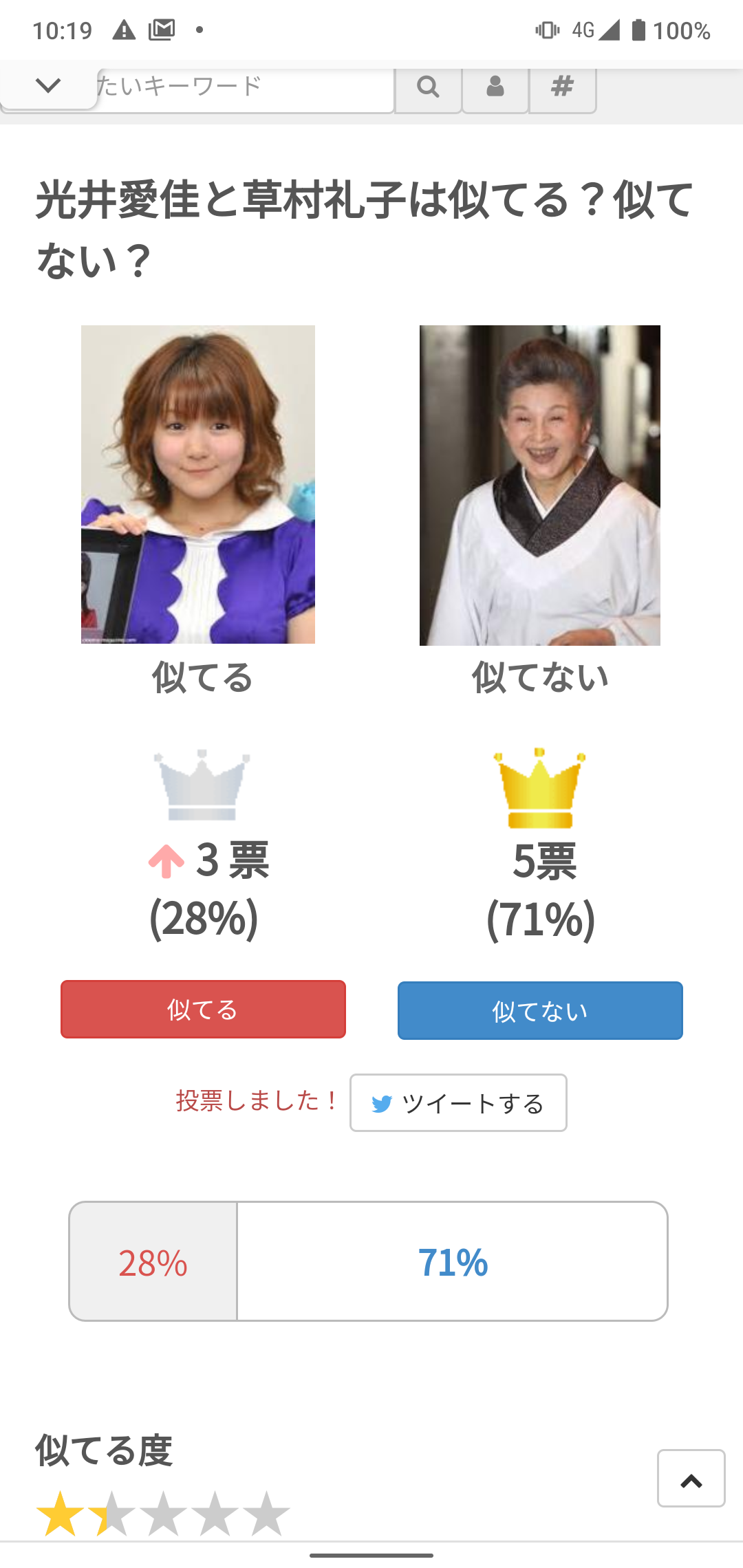
Task: Expand the dropdown chevron at top
Action: point(48,87)
